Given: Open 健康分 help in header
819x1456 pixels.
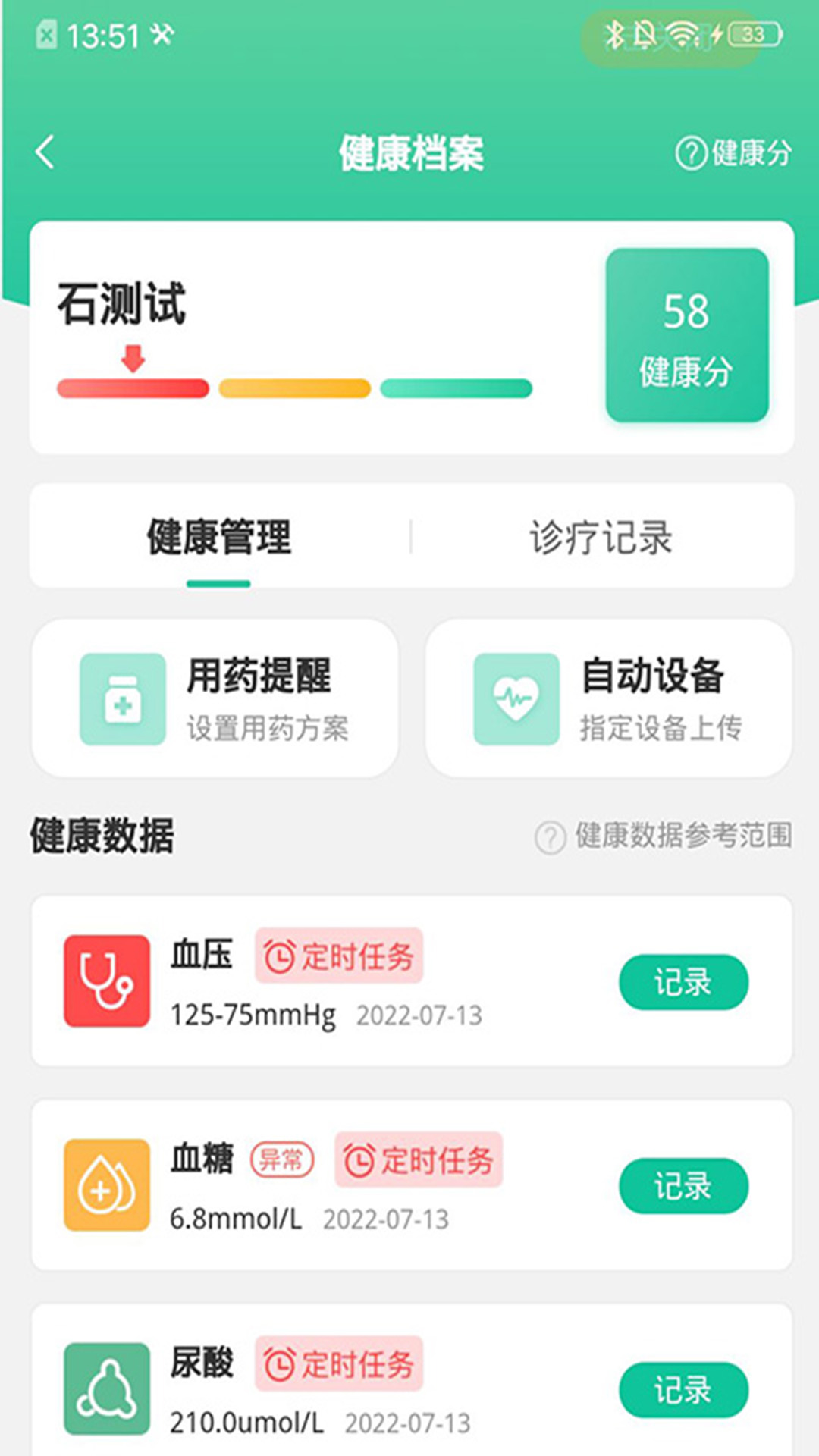Looking at the screenshot, I should click(x=733, y=153).
